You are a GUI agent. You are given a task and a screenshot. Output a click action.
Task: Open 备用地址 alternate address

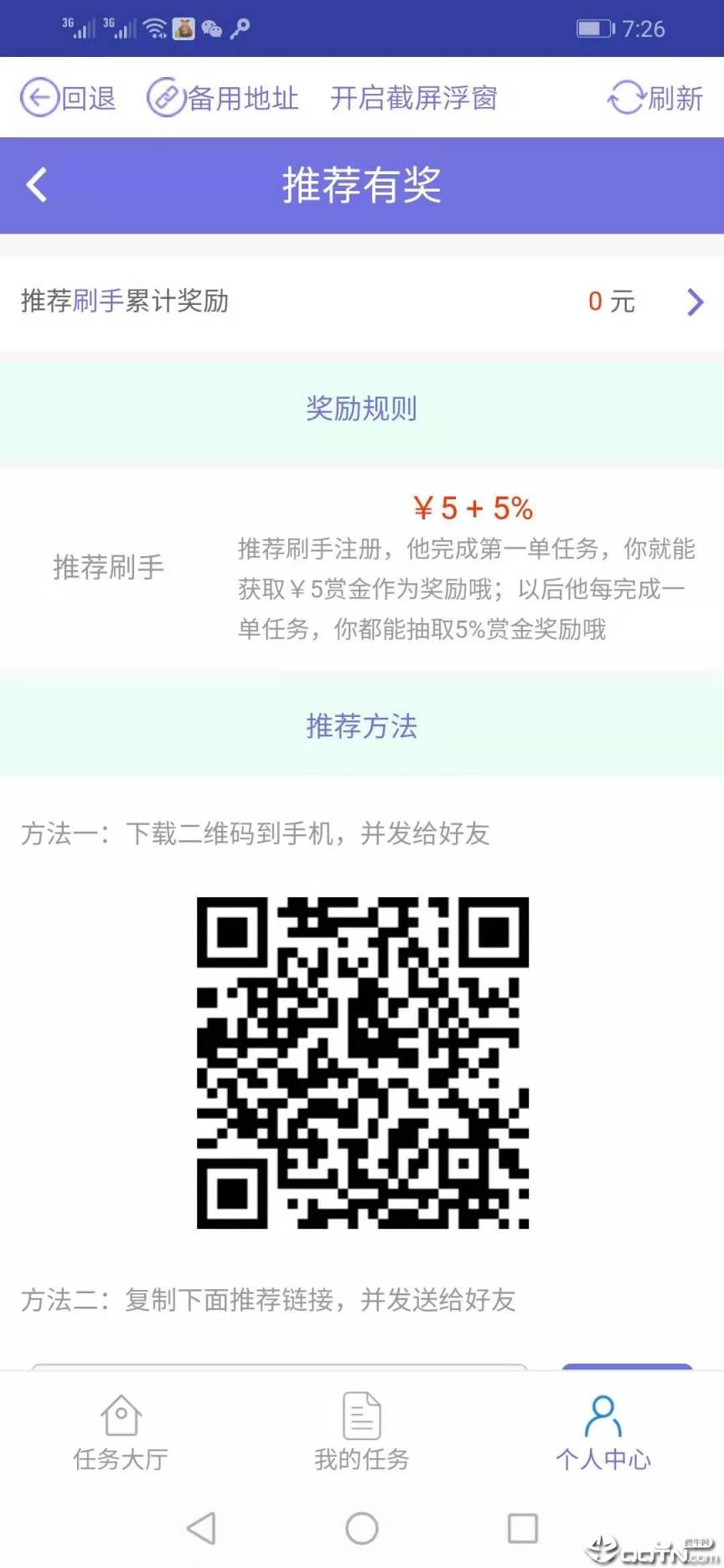pyautogui.click(x=242, y=98)
